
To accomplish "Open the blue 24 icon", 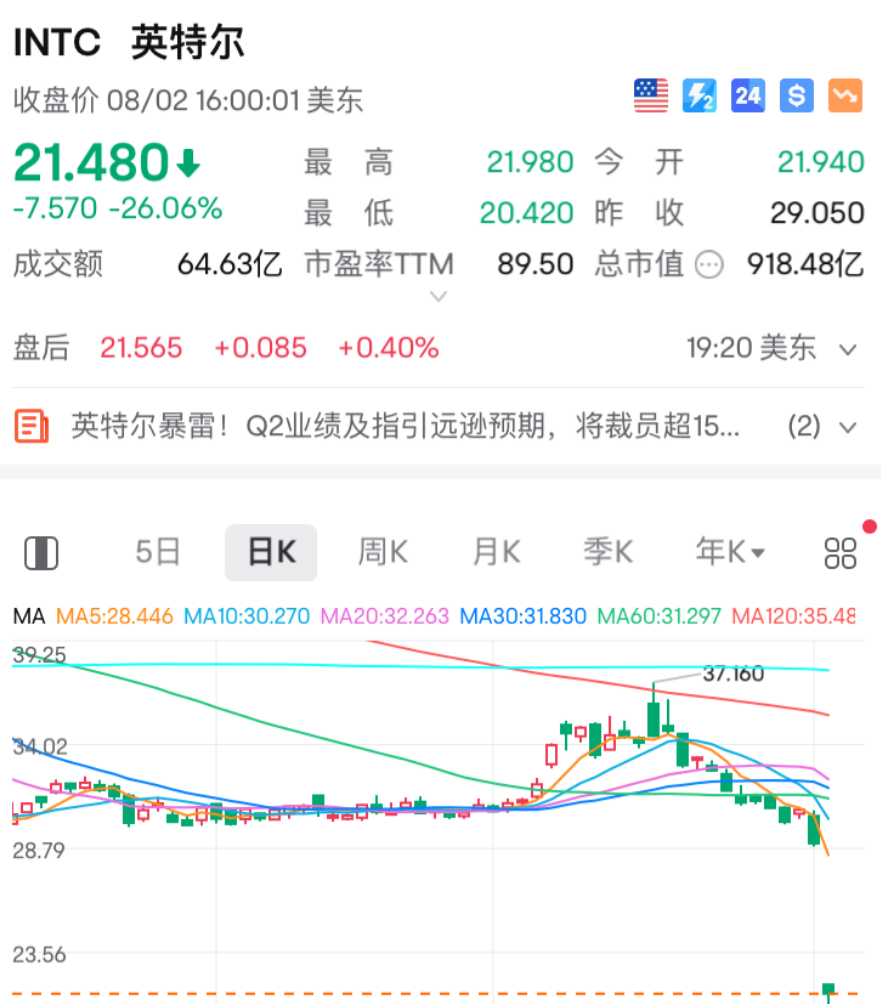I will (748, 96).
